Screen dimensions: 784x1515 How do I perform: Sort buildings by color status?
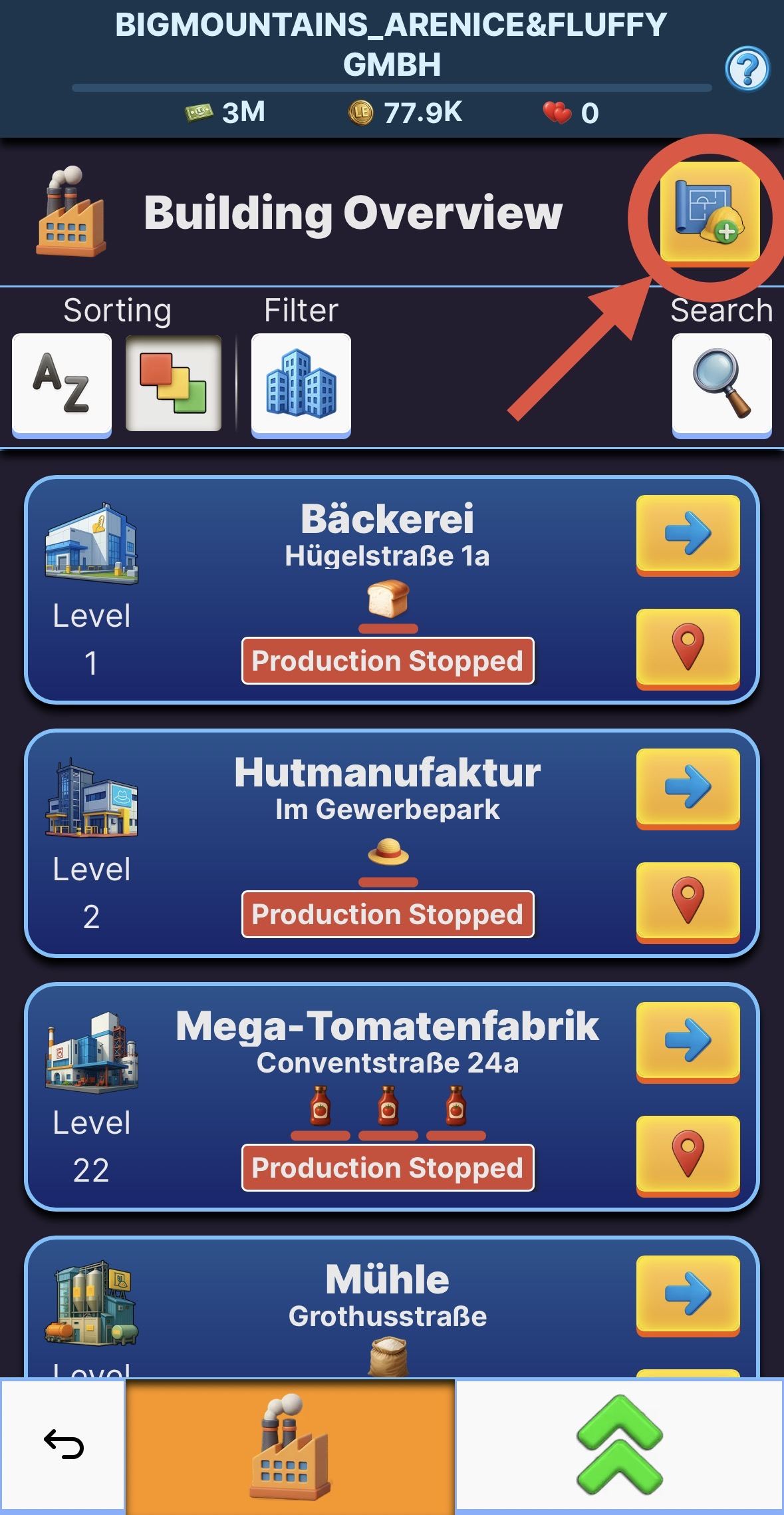(173, 384)
